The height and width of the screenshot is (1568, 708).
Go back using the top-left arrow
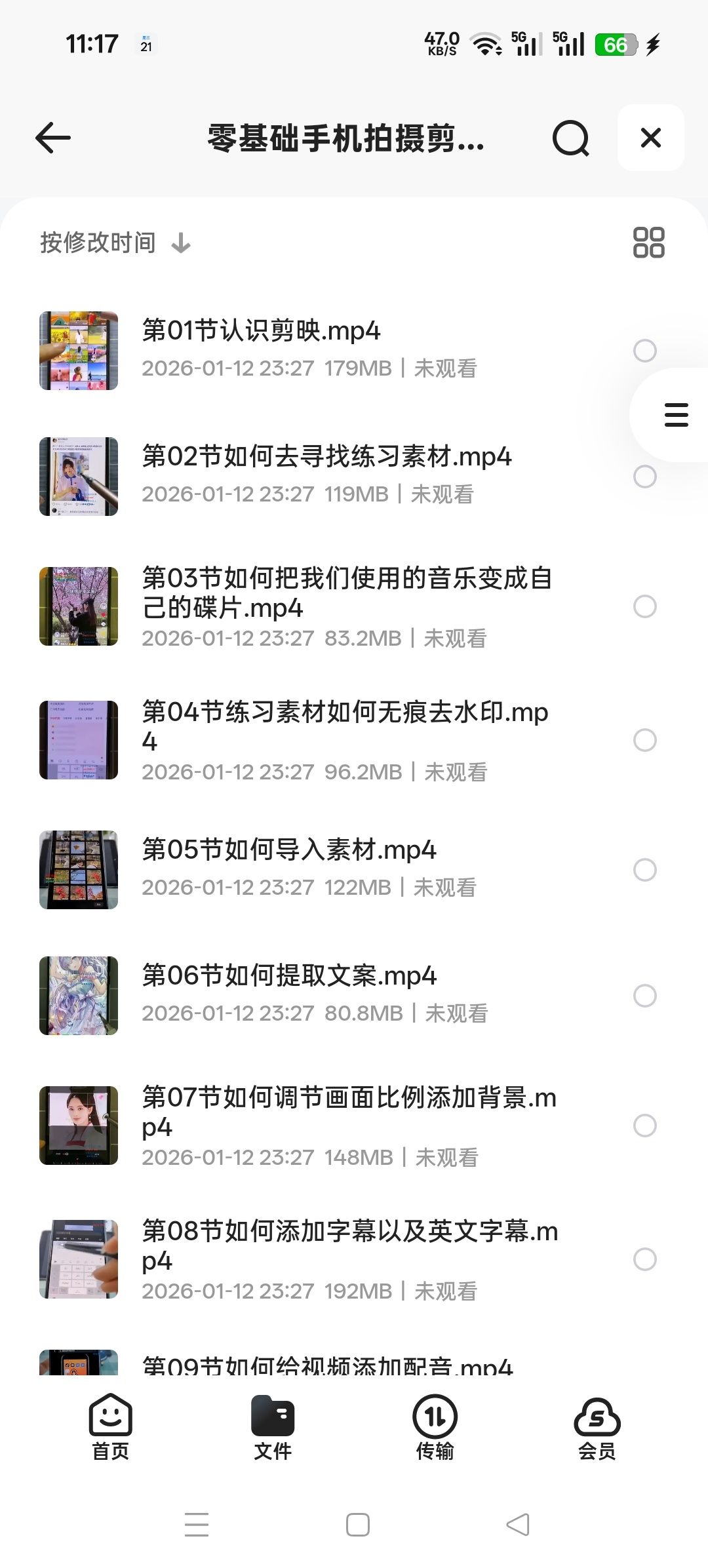pos(53,138)
